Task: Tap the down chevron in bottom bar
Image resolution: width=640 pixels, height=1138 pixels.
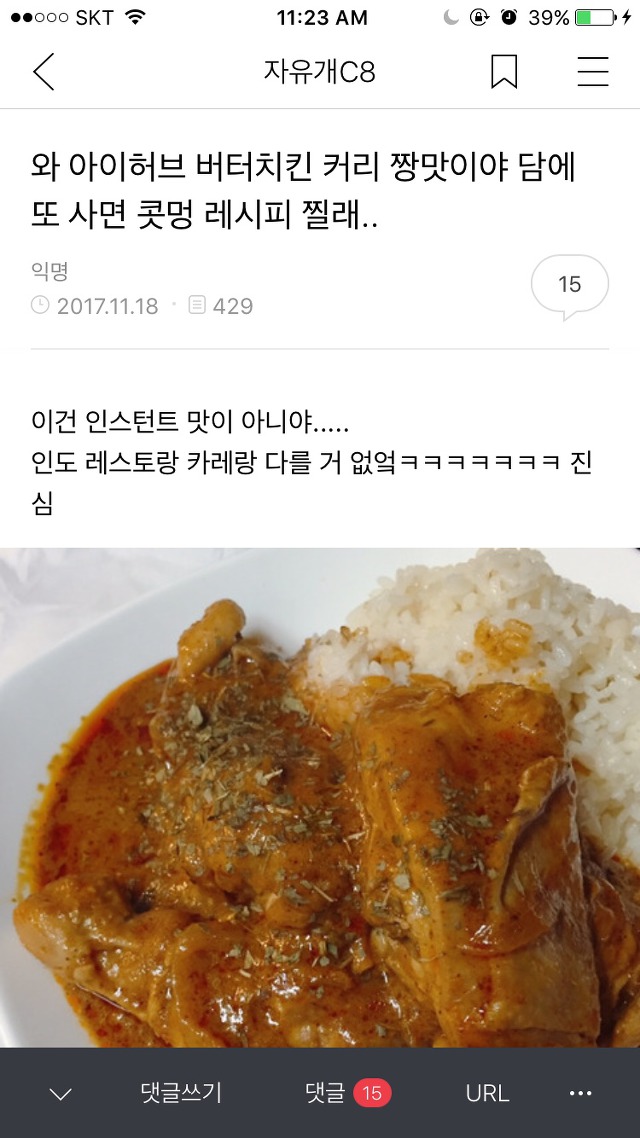Action: (x=60, y=1093)
